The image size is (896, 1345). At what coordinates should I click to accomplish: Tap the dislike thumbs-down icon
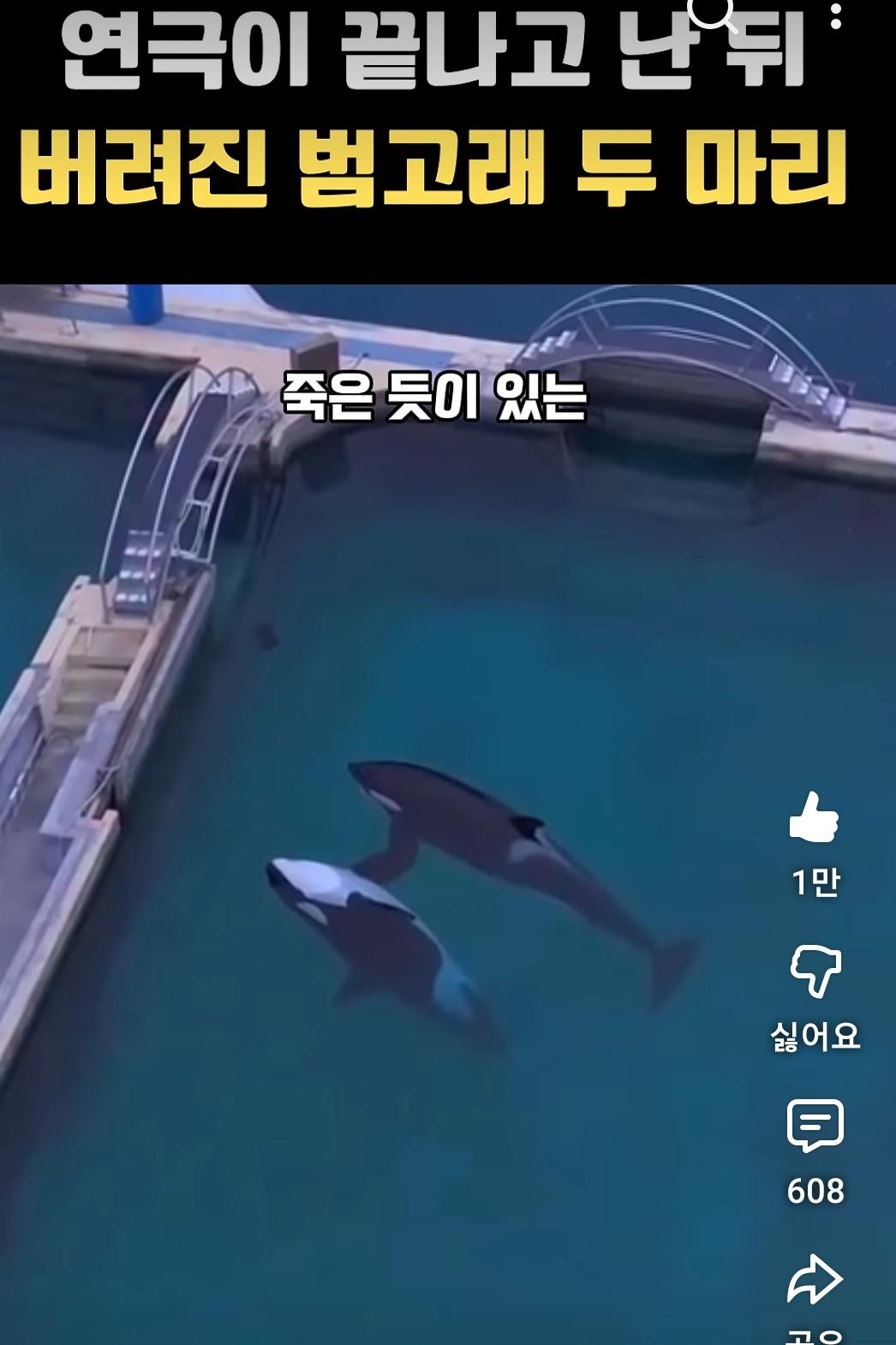815,971
